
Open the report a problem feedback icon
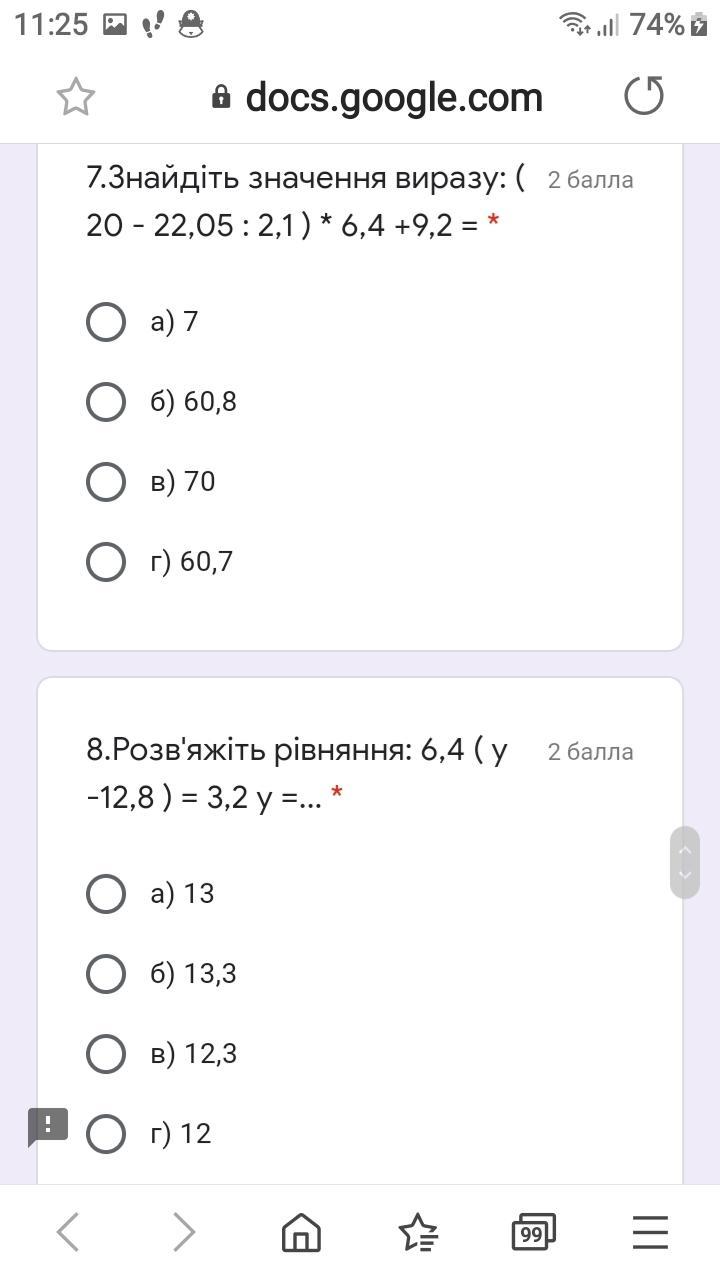(x=47, y=1127)
